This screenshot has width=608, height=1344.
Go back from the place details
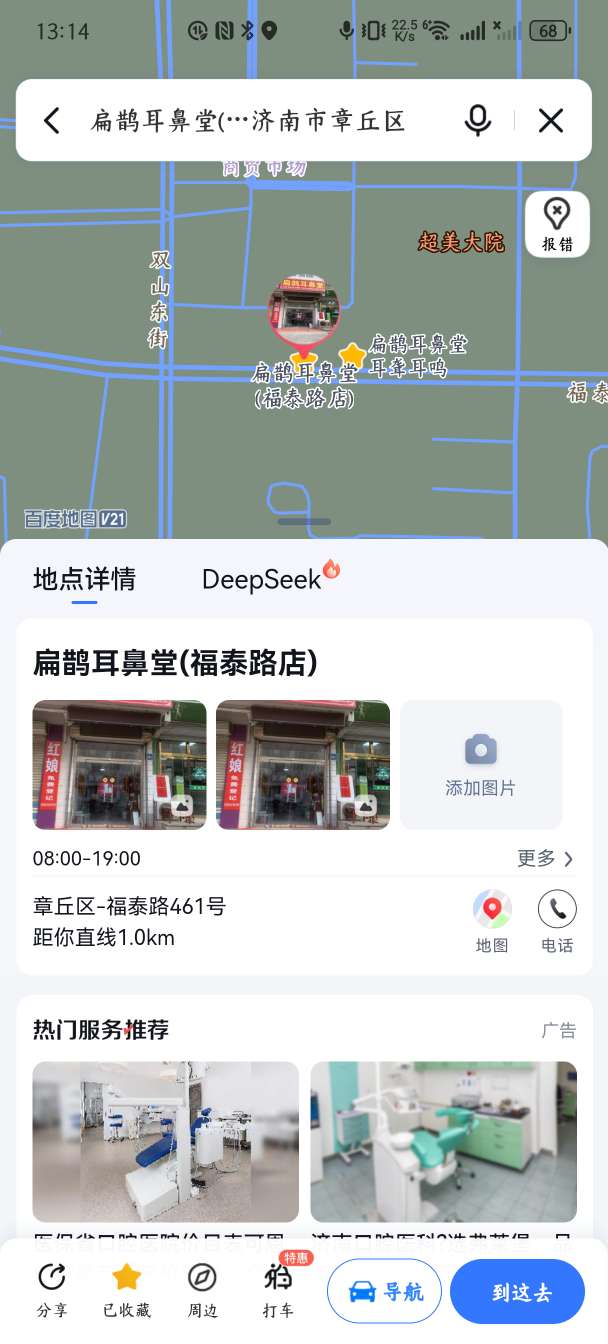click(x=52, y=121)
